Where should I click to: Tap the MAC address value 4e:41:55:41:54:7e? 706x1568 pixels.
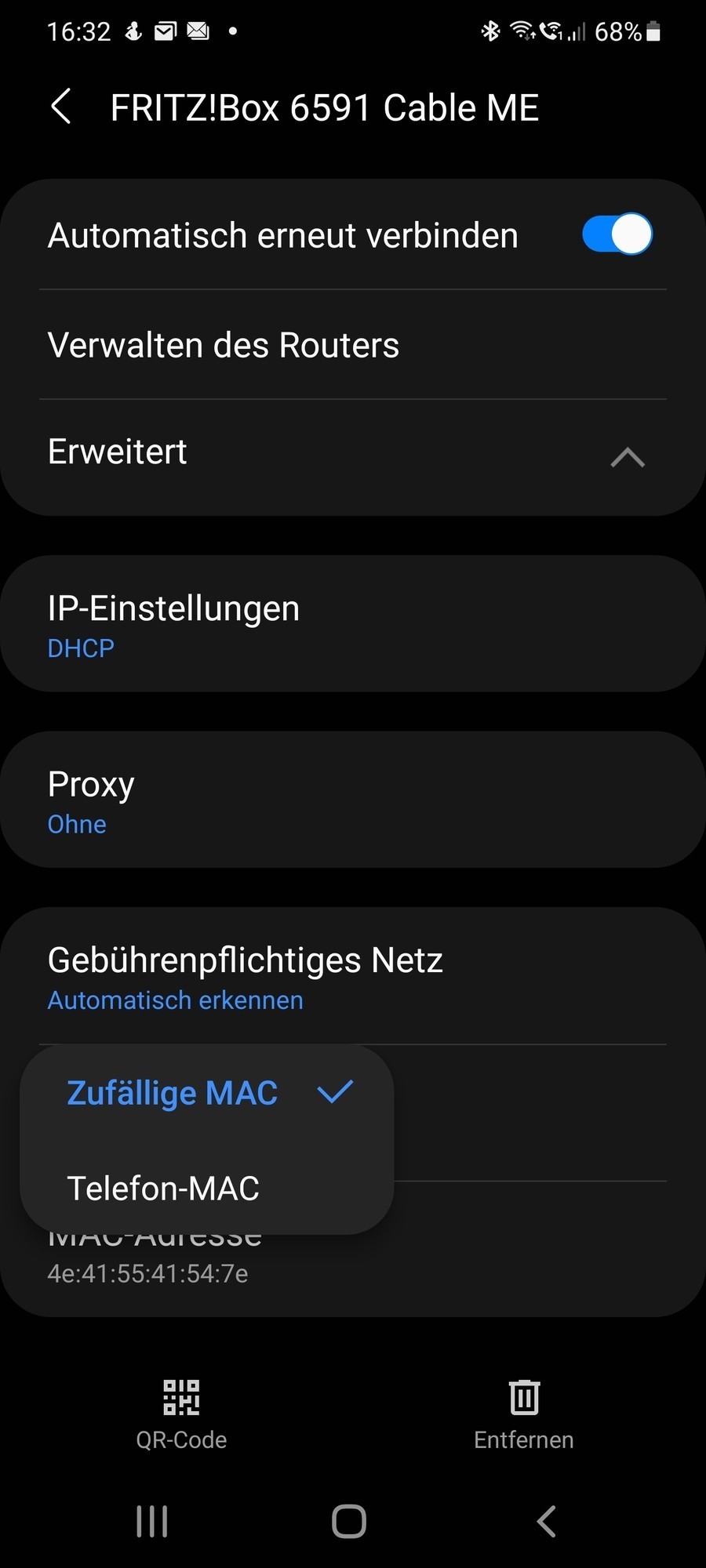(147, 1273)
